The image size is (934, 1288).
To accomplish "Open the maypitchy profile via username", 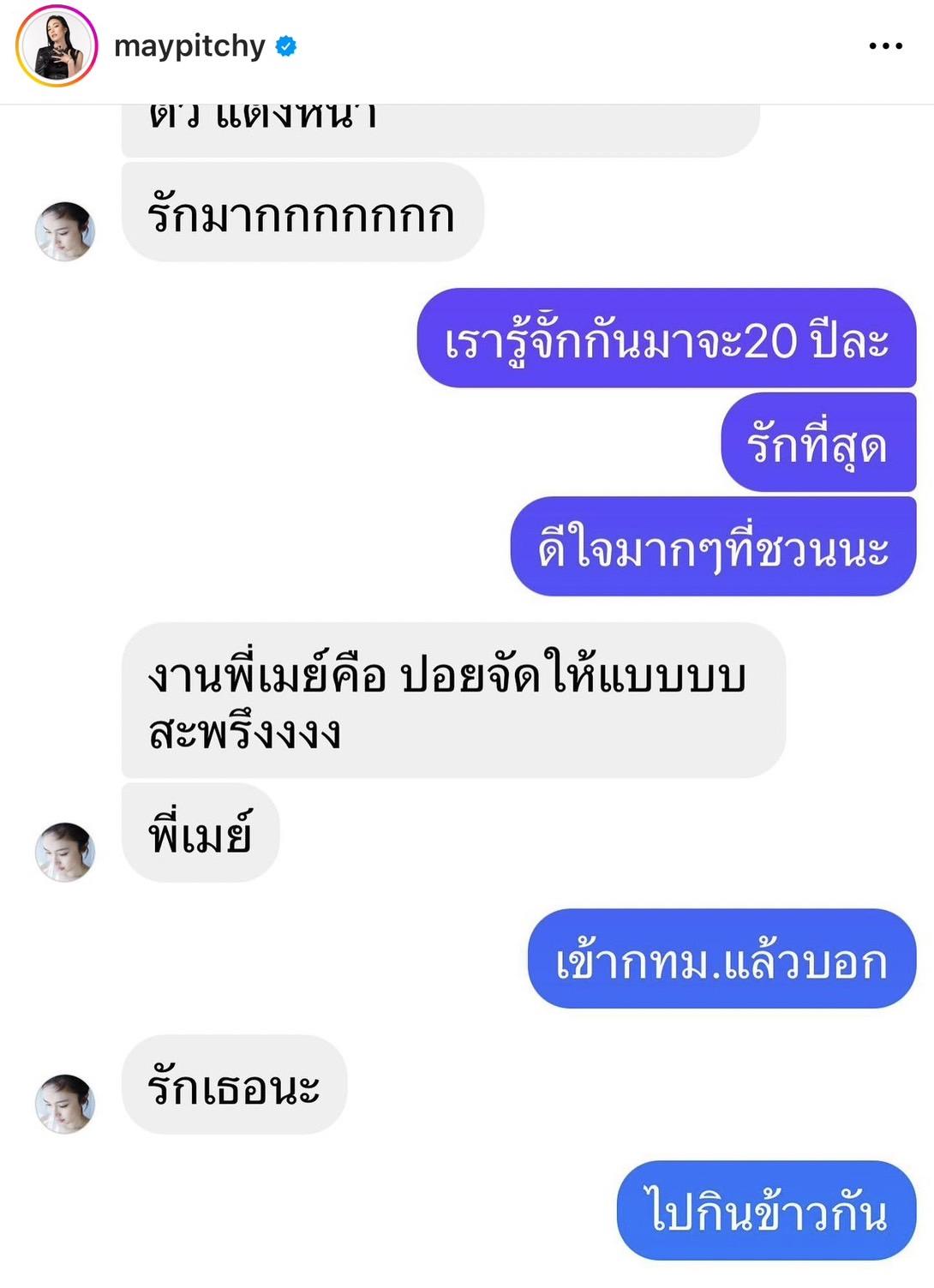I will pyautogui.click(x=189, y=46).
